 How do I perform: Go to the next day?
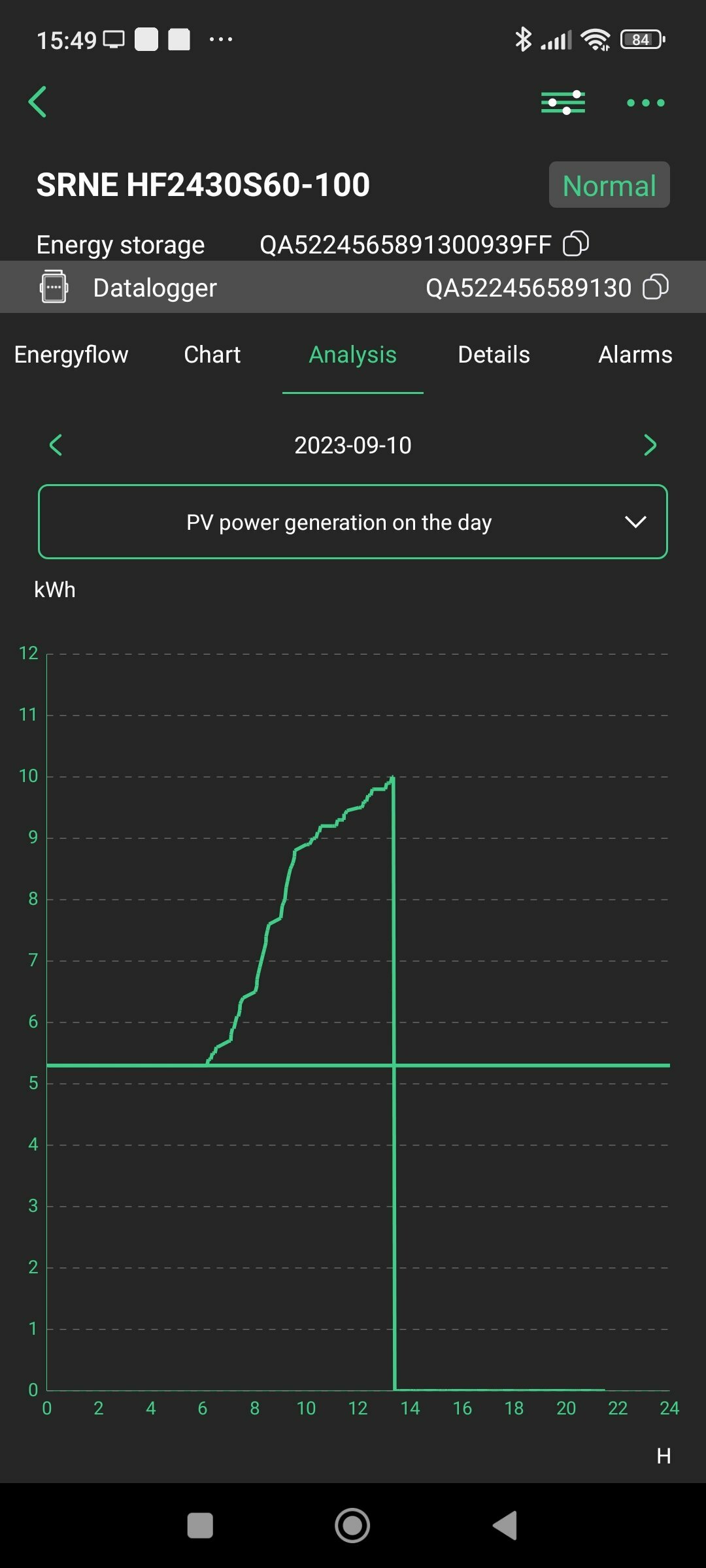650,446
